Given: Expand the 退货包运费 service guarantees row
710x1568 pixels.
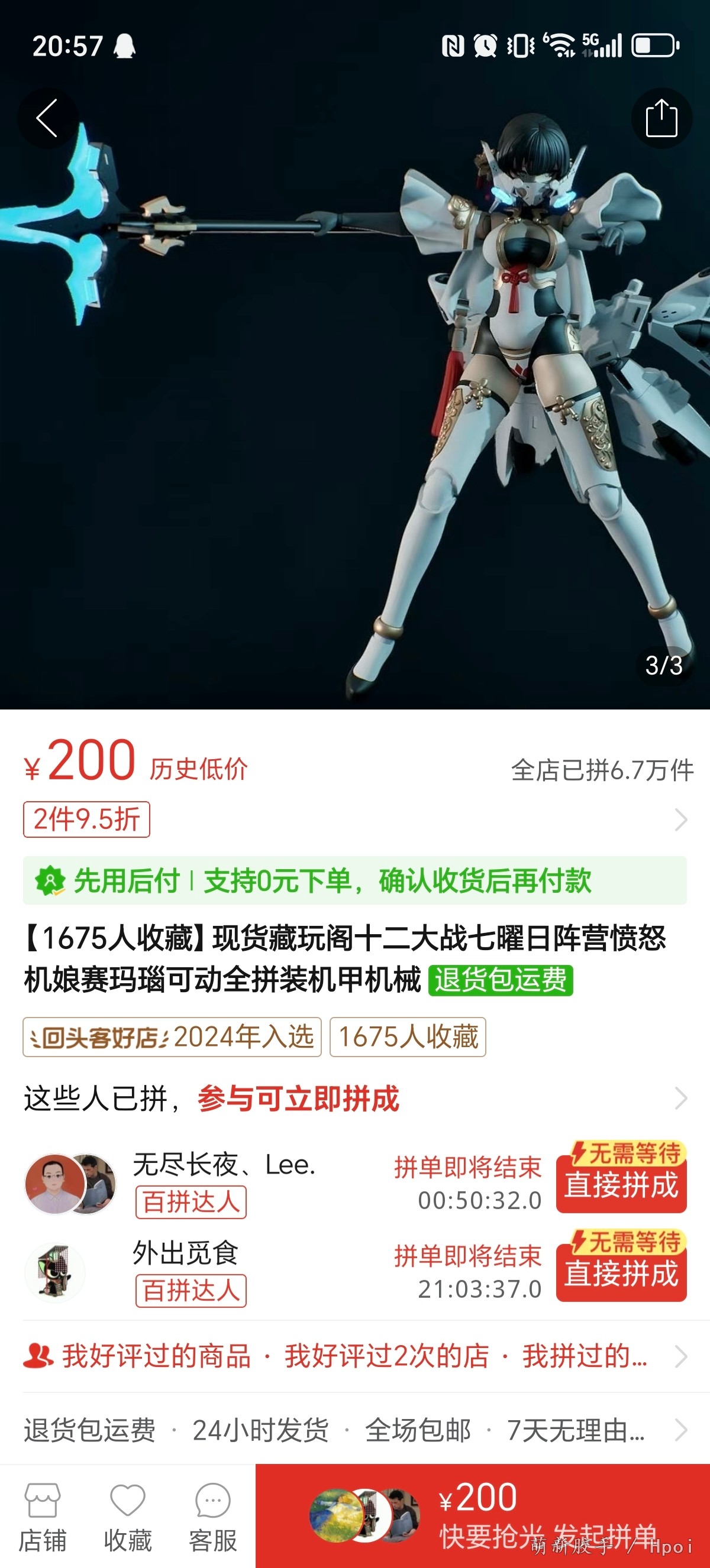Looking at the screenshot, I should click(355, 1430).
